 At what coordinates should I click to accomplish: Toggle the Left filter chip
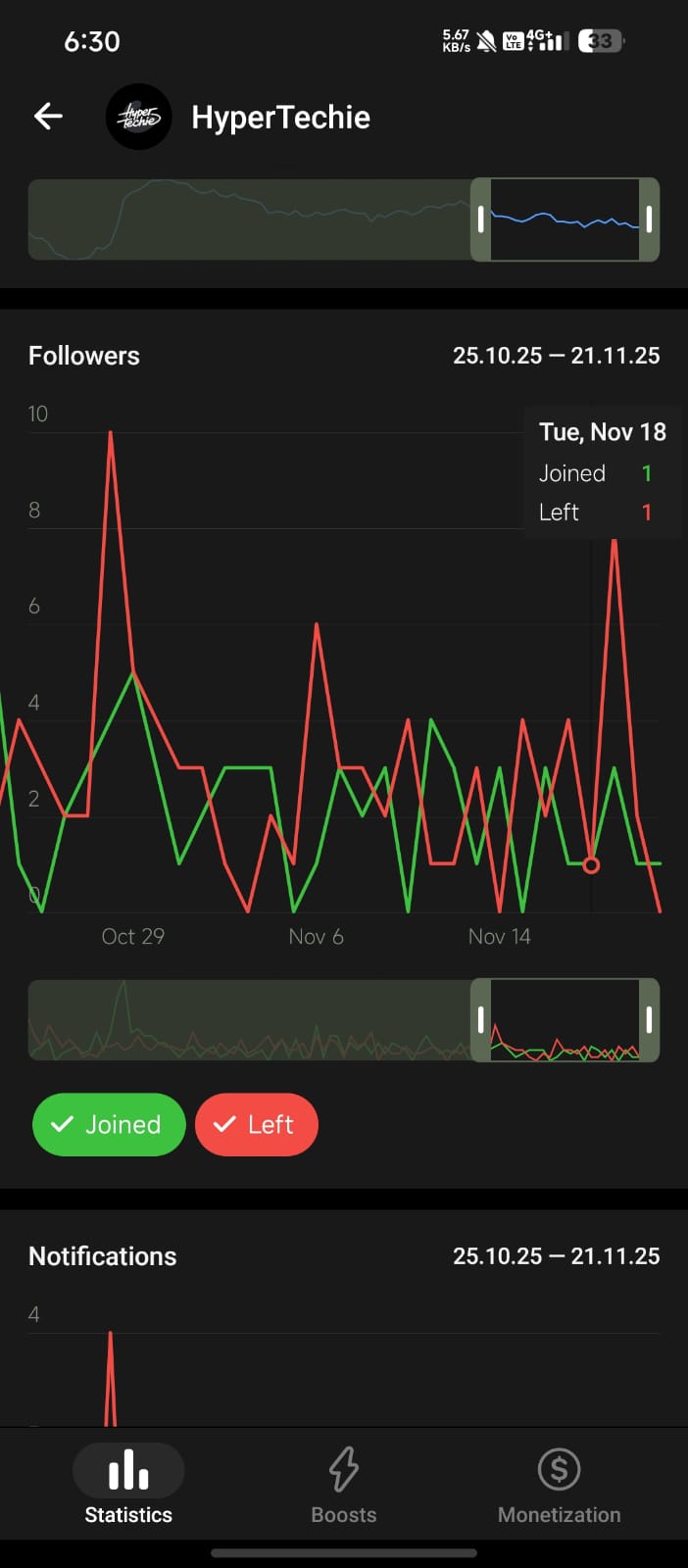coord(257,1124)
